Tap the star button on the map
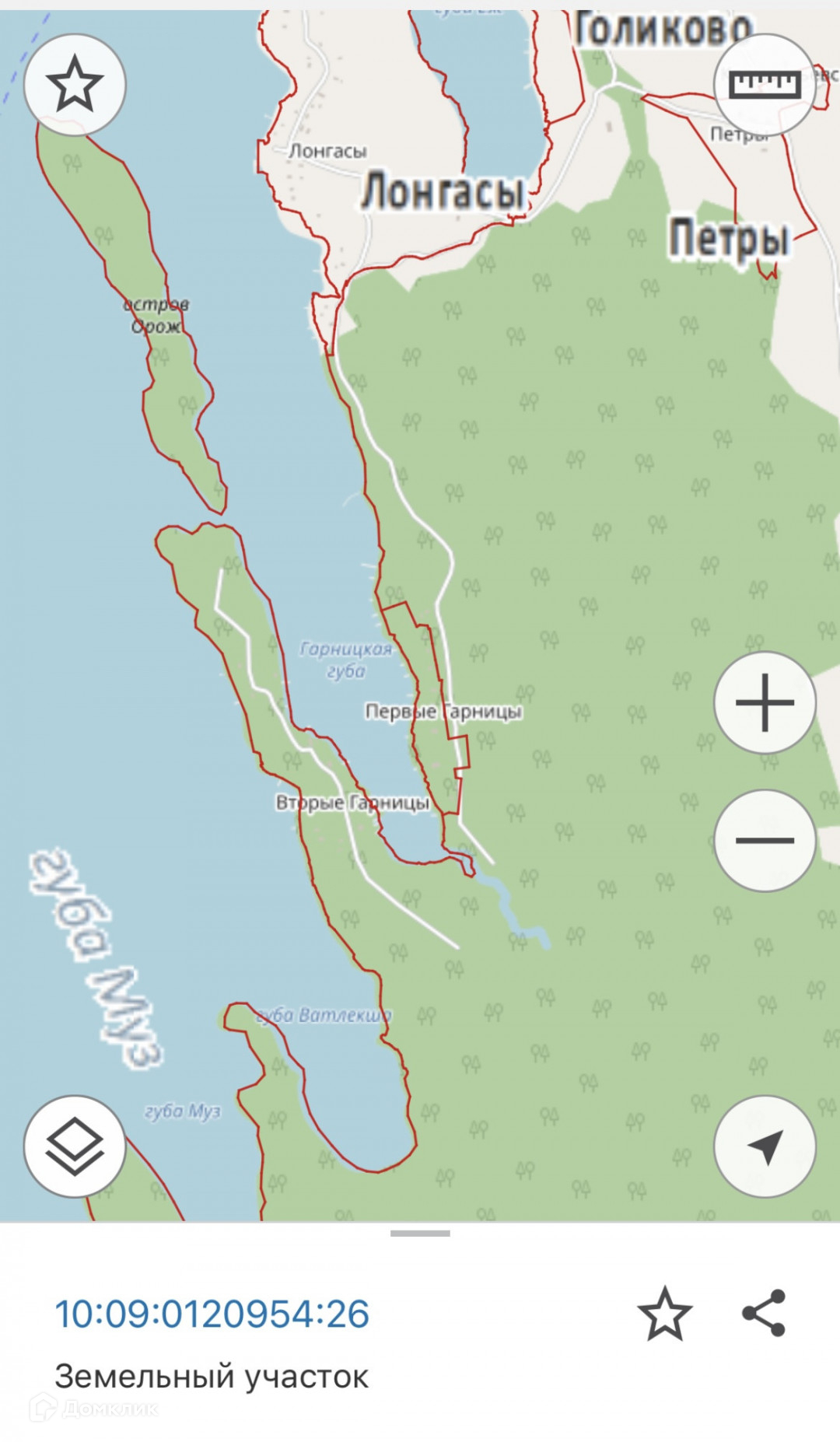Viewport: 840px width, 1442px height. 75,85
